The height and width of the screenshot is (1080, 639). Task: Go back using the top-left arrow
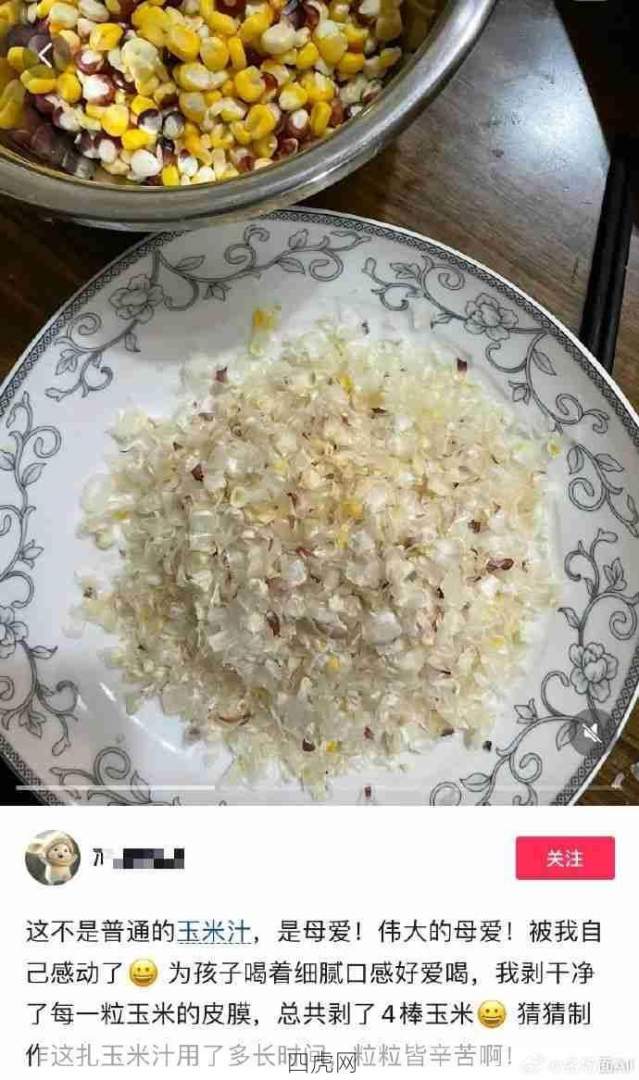point(46,56)
